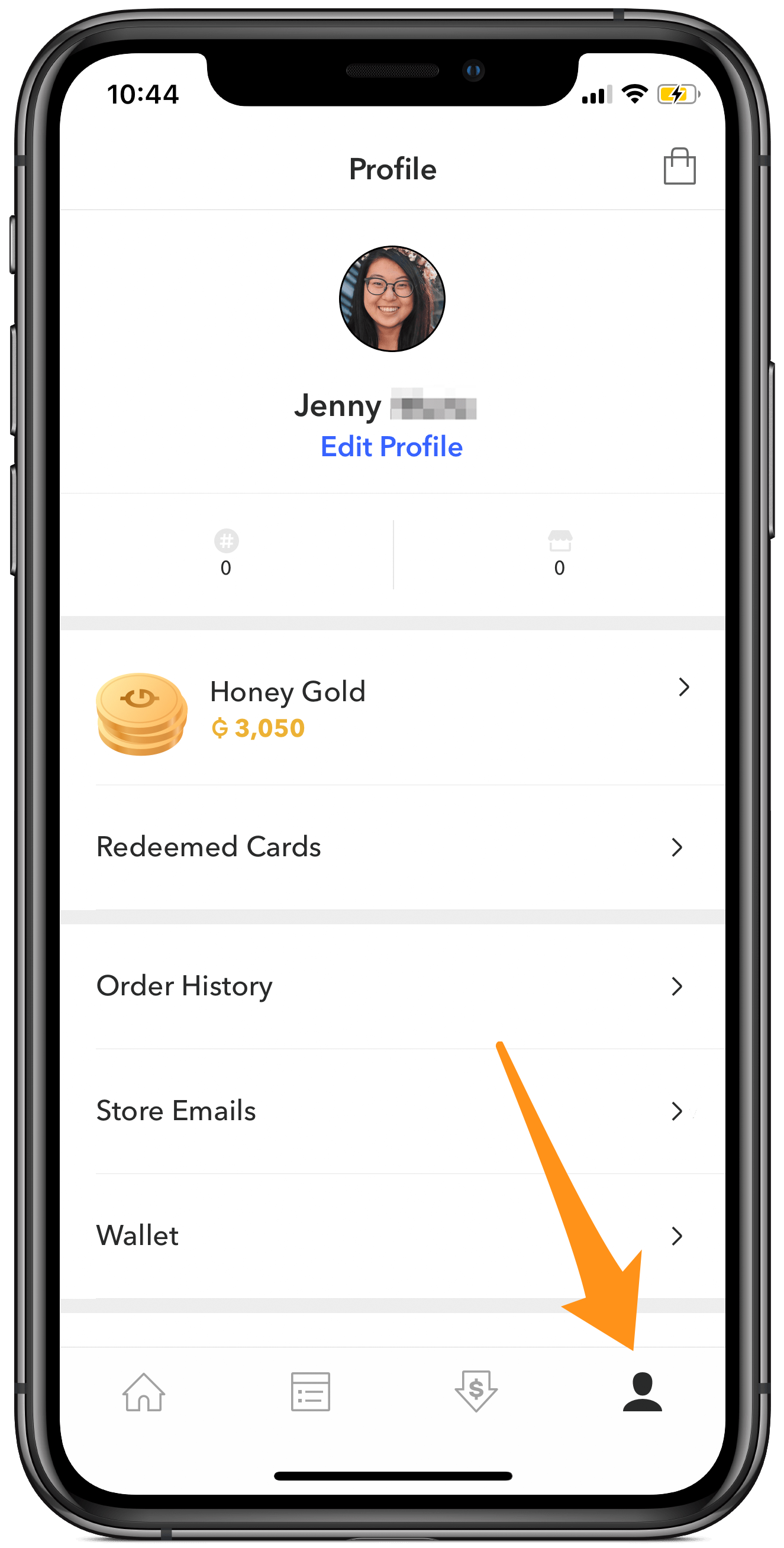Screen dimensions: 784x1548
Task: Switch to the list feed tab
Action: pos(310,1391)
